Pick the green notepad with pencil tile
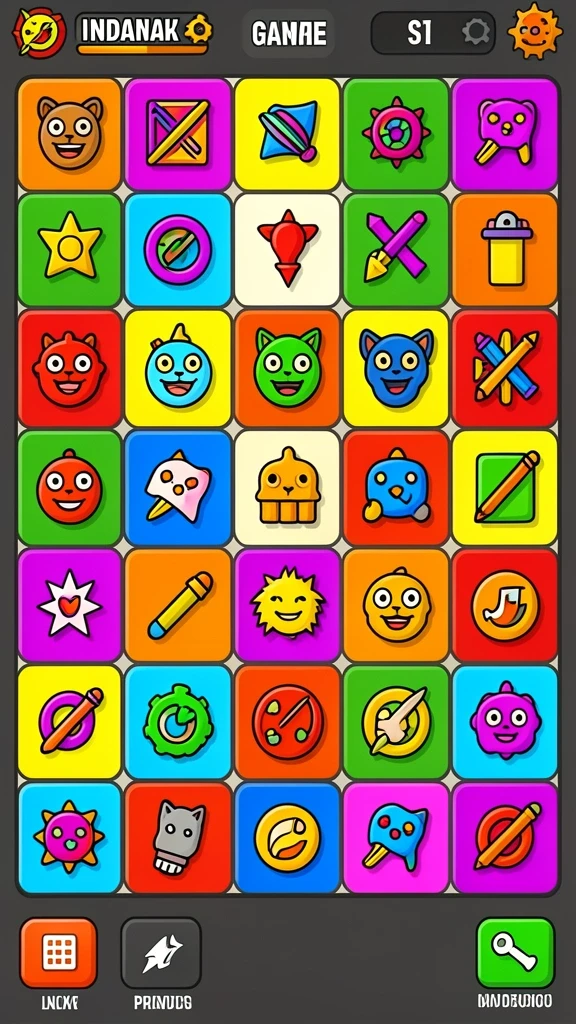 click(x=505, y=488)
